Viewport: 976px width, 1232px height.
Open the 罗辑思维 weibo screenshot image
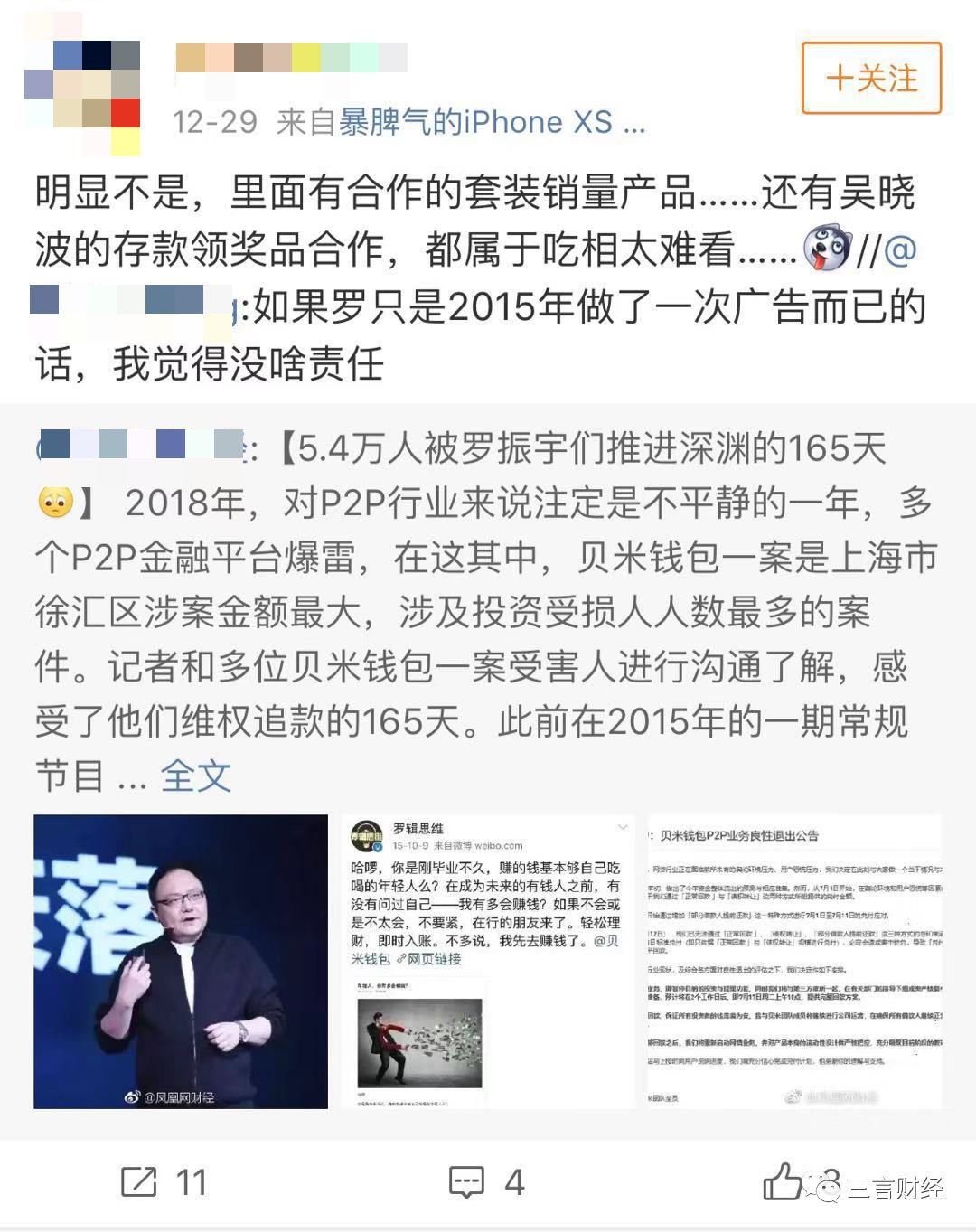click(x=488, y=961)
